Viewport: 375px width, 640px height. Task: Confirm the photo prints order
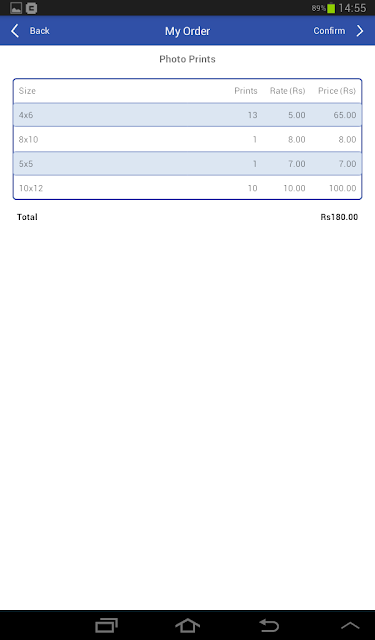(338, 31)
